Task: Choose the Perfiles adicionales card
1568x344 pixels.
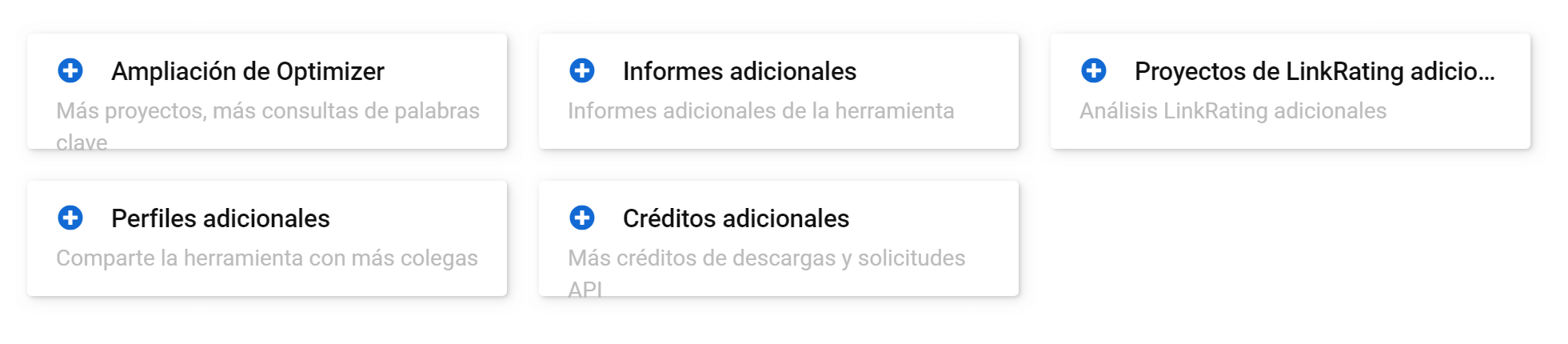Action: click(266, 238)
